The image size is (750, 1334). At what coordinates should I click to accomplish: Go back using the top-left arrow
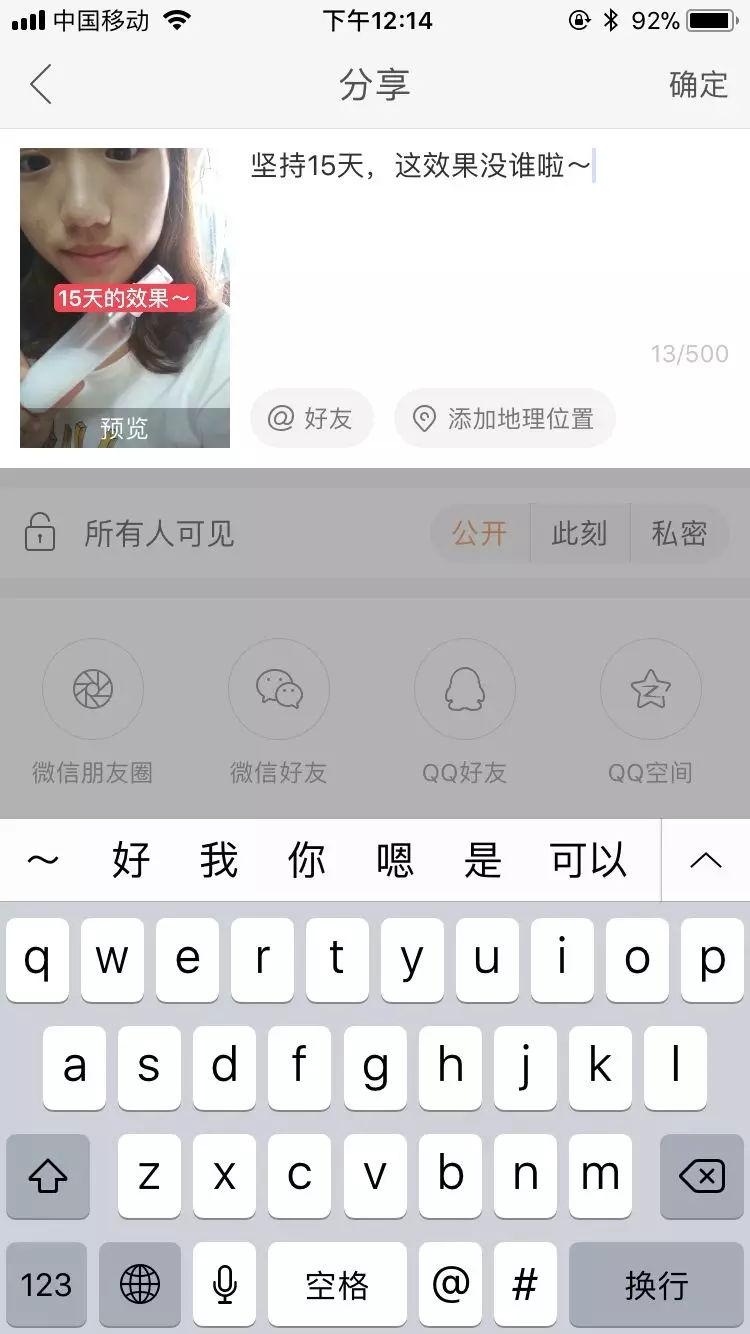(x=41, y=85)
